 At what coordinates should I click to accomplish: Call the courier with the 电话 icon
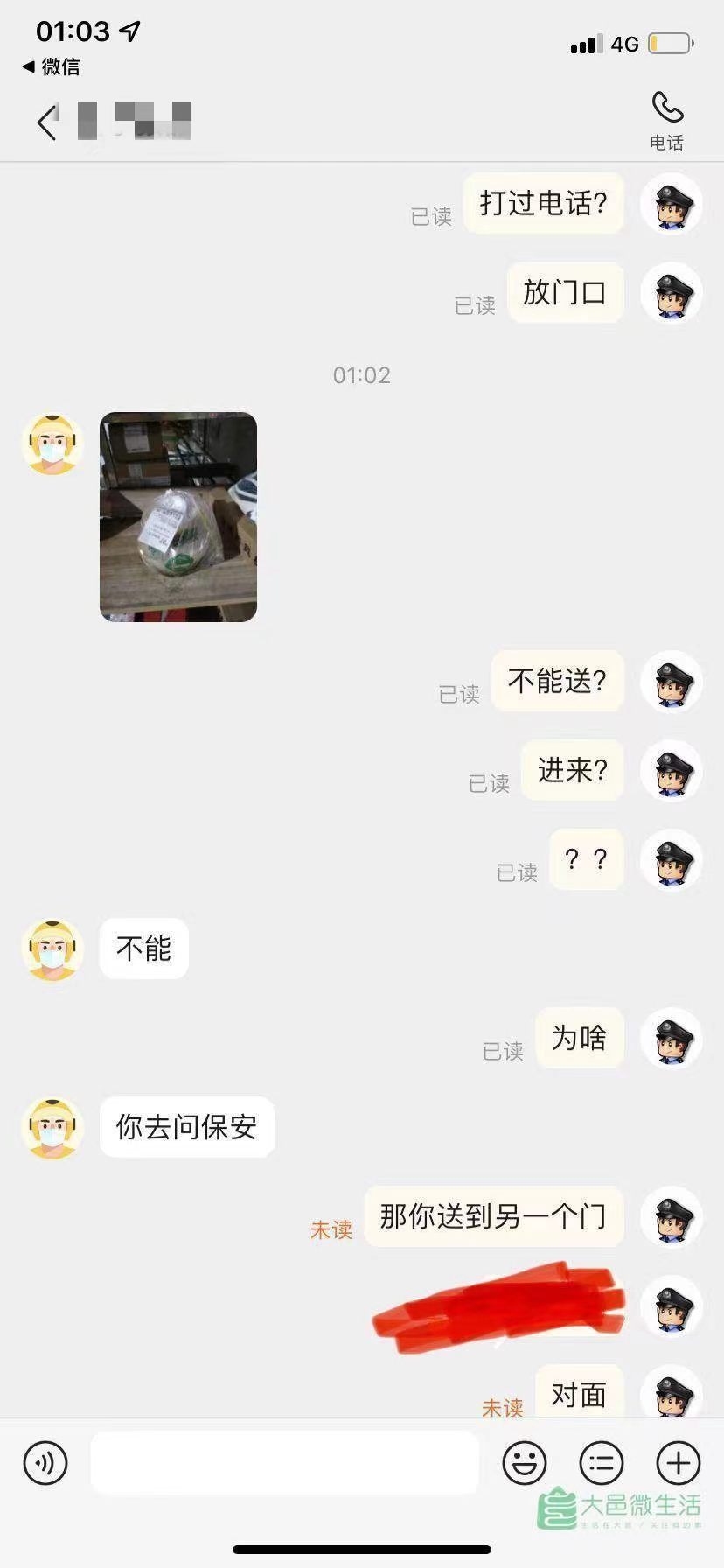tap(666, 120)
